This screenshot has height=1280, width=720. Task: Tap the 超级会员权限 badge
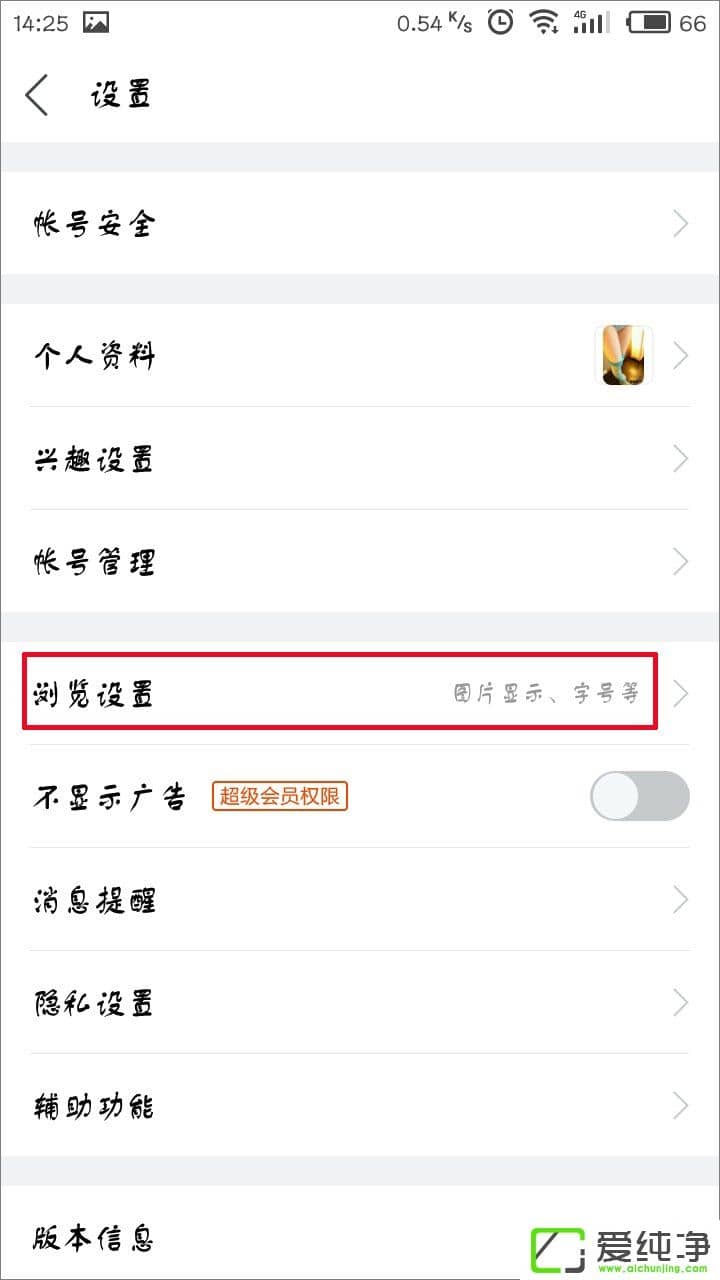(x=279, y=796)
